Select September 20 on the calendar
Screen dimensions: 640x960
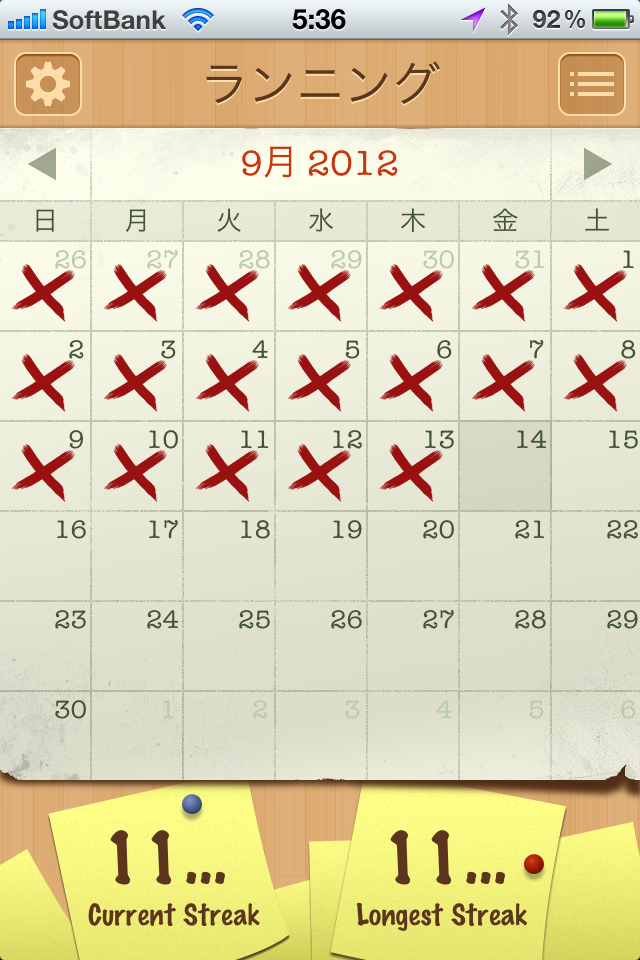[x=413, y=557]
